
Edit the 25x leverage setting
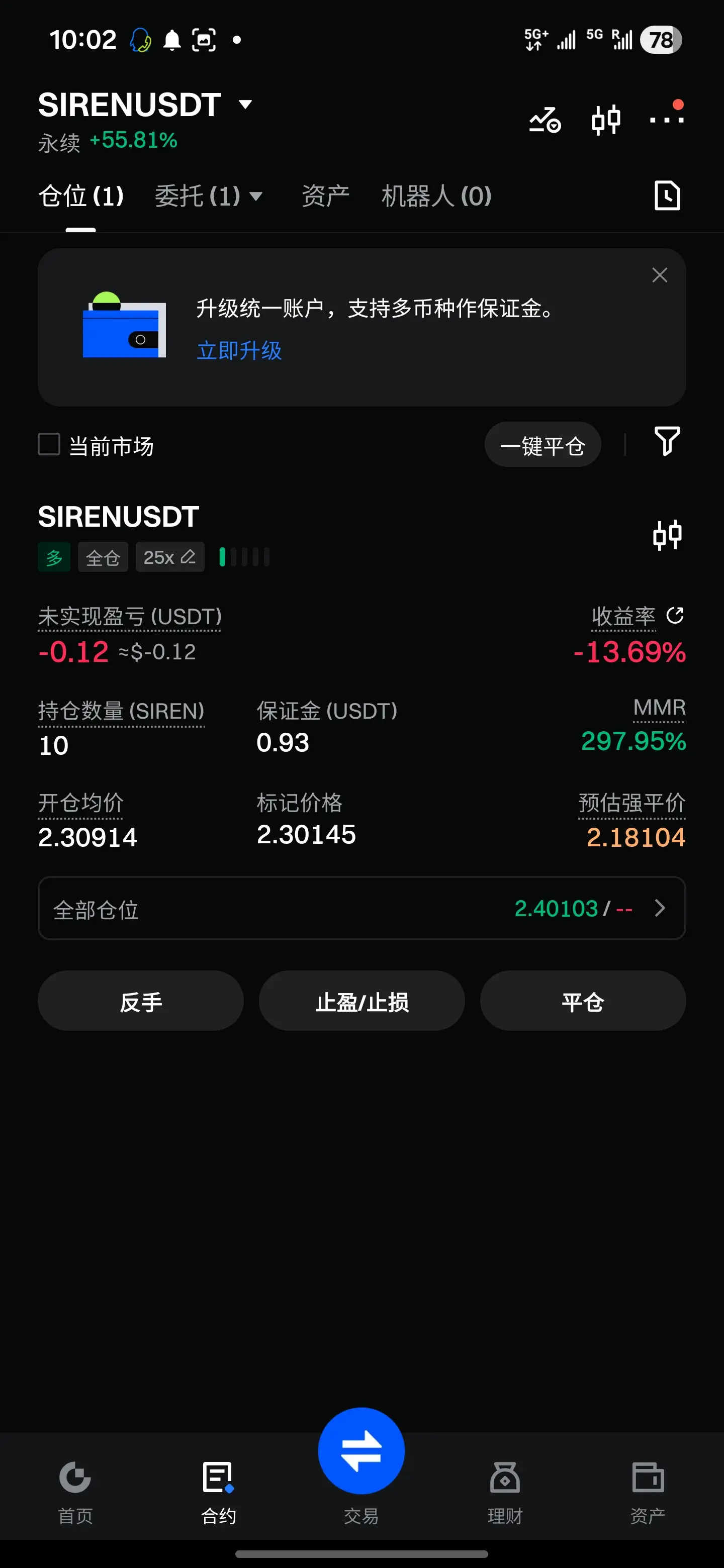point(170,557)
